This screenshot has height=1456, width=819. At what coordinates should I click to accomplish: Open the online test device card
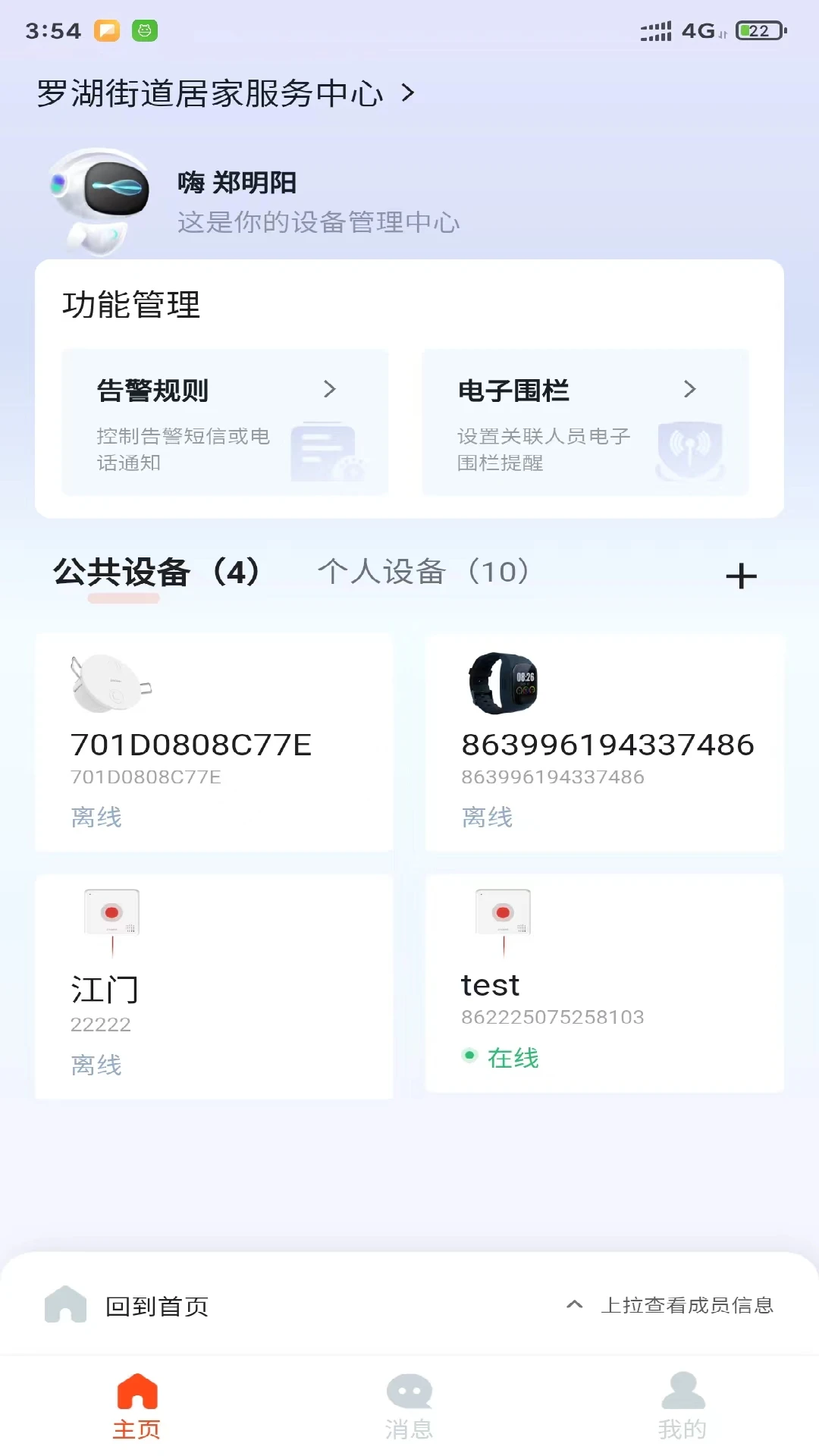pos(604,983)
